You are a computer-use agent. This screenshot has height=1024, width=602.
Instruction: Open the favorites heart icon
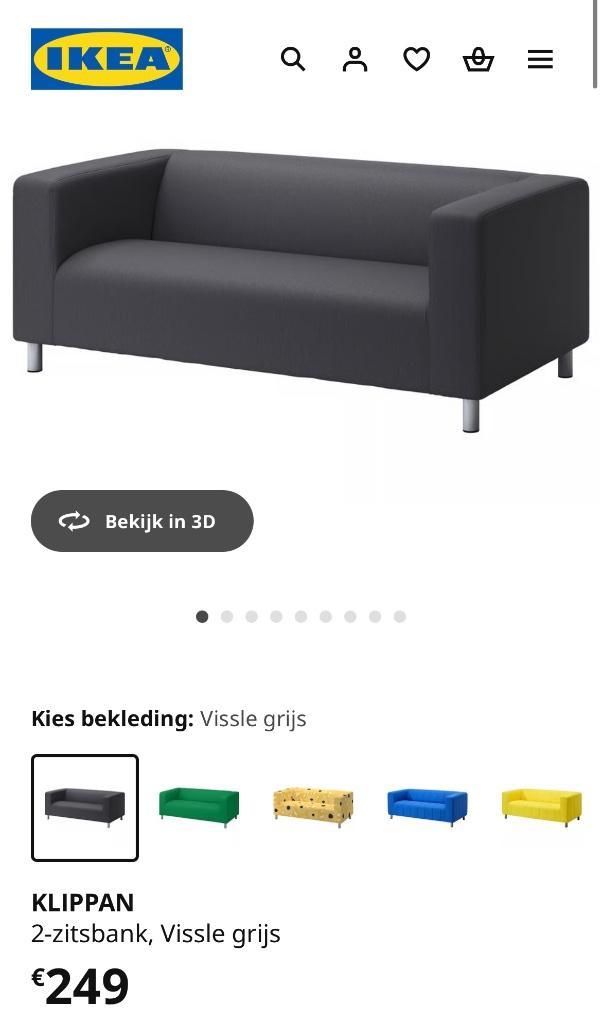click(x=416, y=60)
